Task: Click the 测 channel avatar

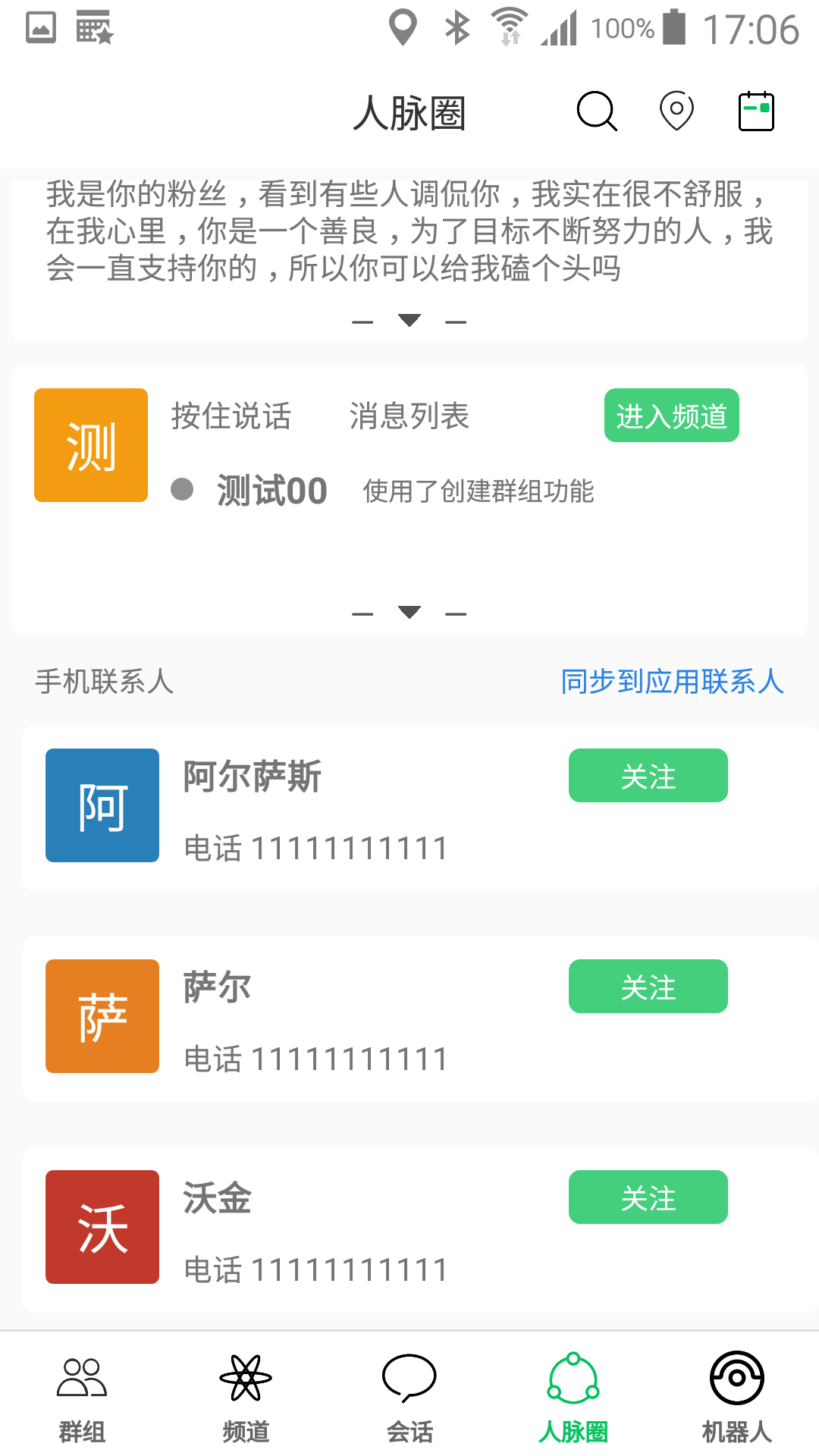Action: click(x=90, y=444)
